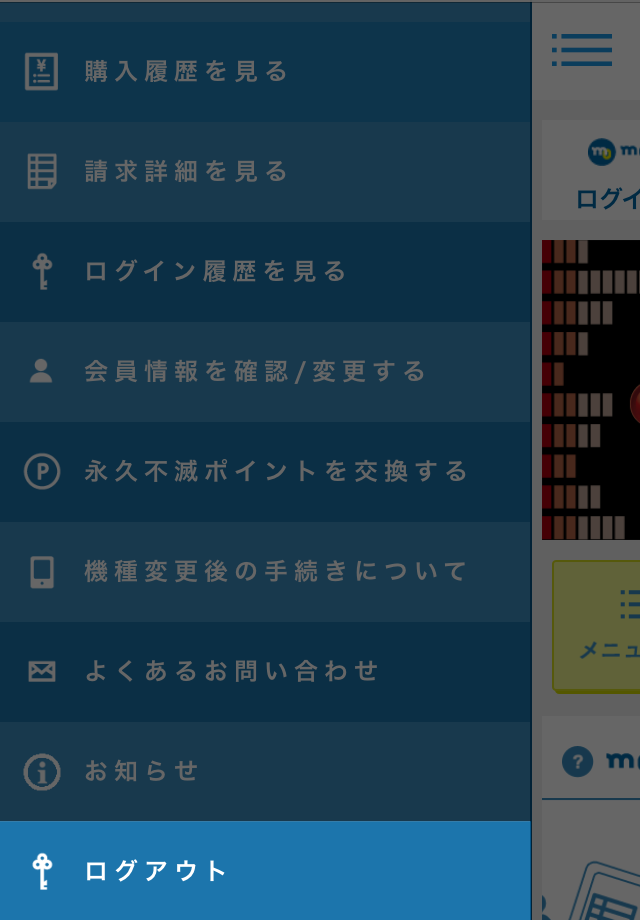The height and width of the screenshot is (920, 640).
Task: Select 請求詳細を見る billing details
Action: point(186,172)
